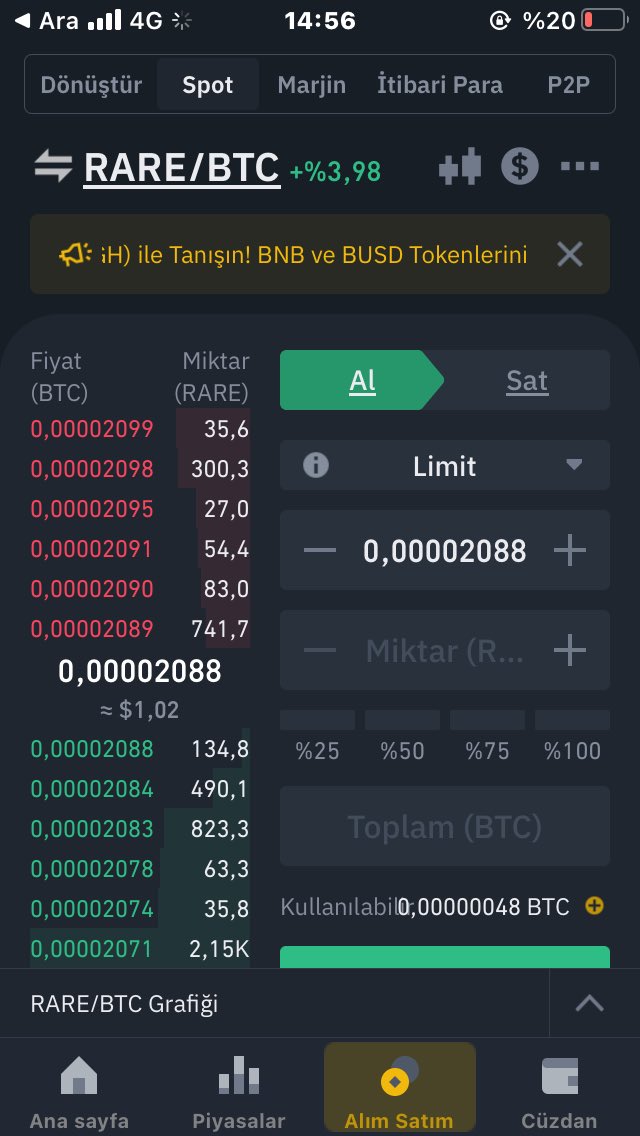Tap the Toplam (BTC) total field

coord(445,827)
